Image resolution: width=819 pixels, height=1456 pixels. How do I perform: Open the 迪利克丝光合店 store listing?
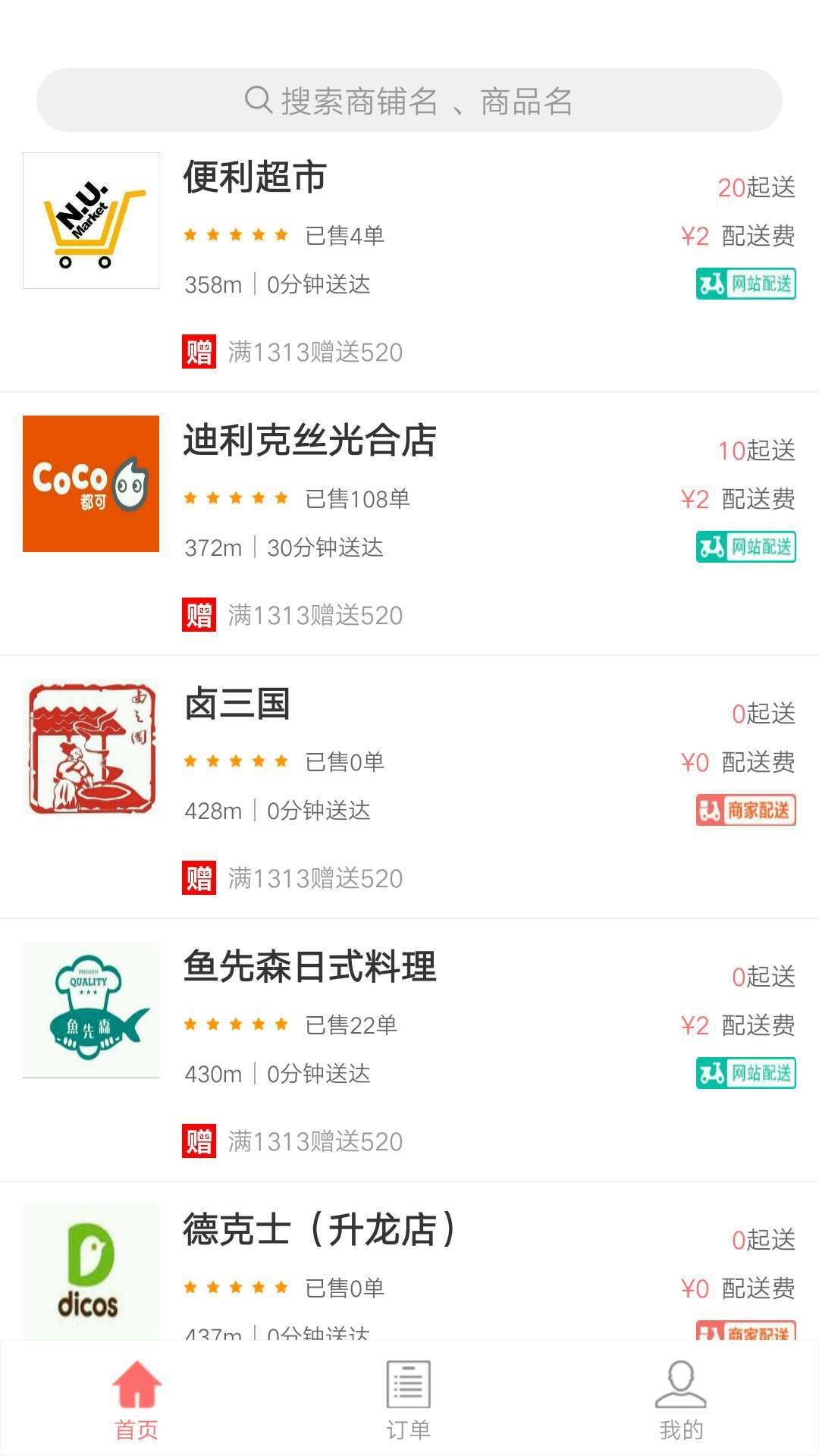[309, 441]
